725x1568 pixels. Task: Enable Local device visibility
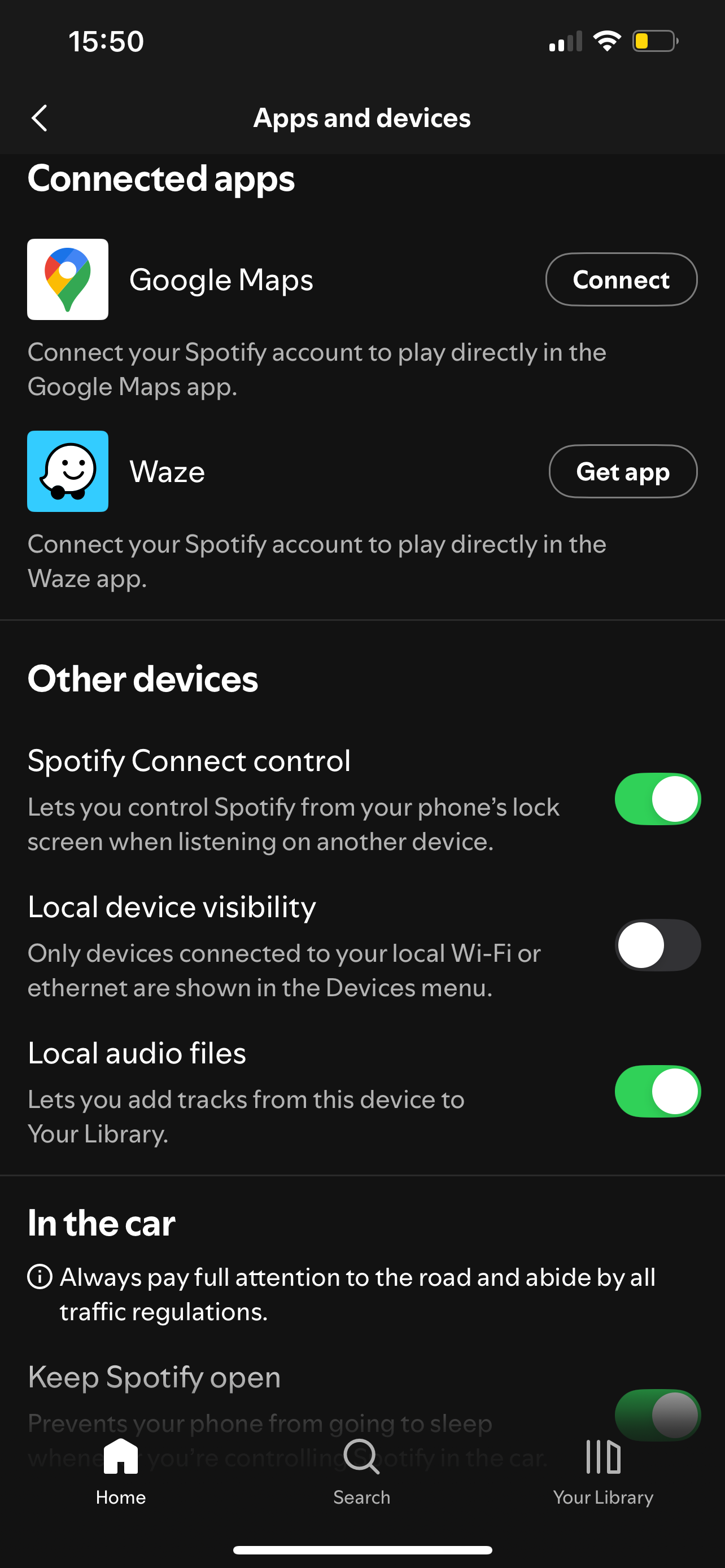click(x=657, y=945)
